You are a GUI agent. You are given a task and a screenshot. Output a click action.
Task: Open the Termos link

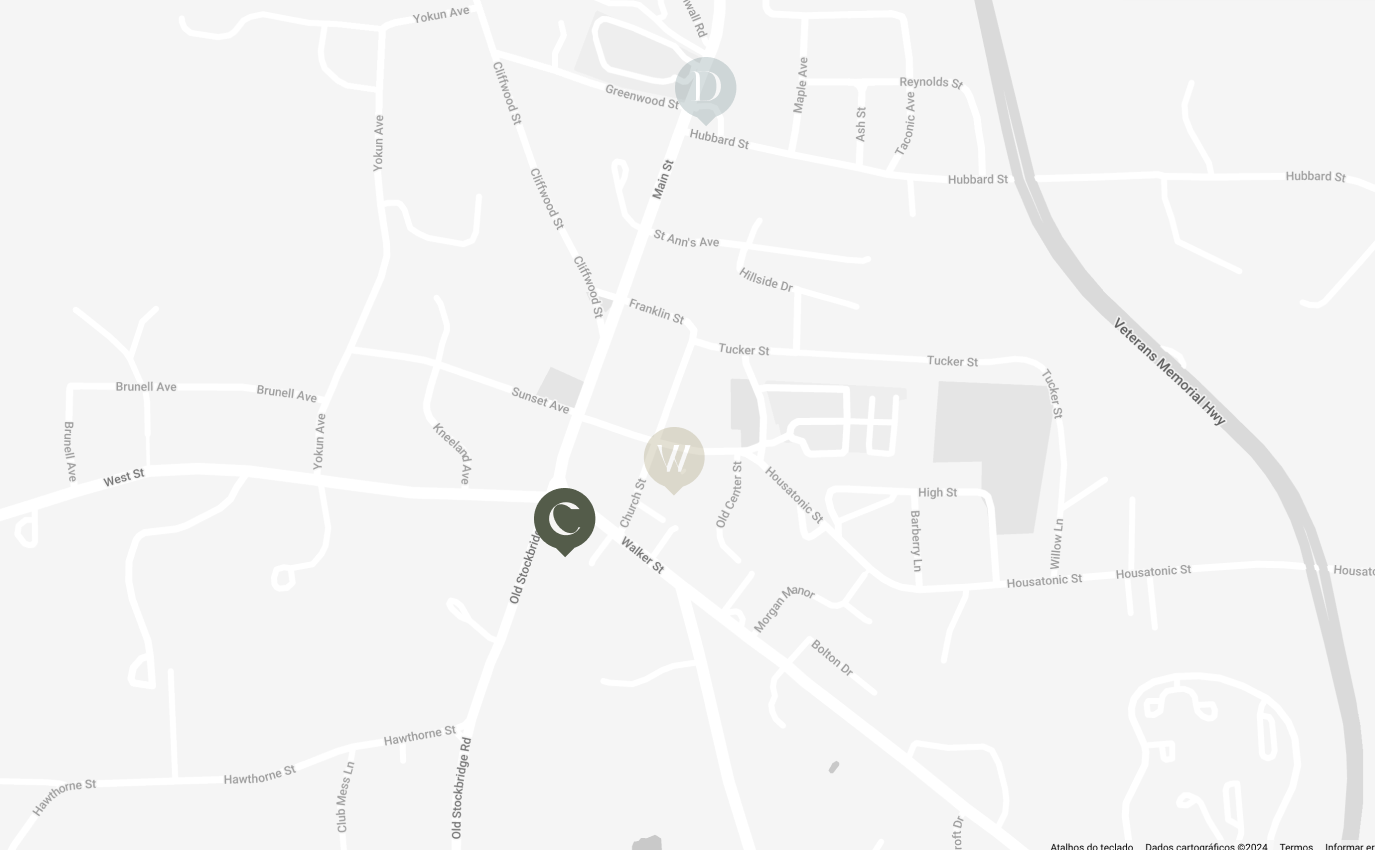tap(1296, 846)
